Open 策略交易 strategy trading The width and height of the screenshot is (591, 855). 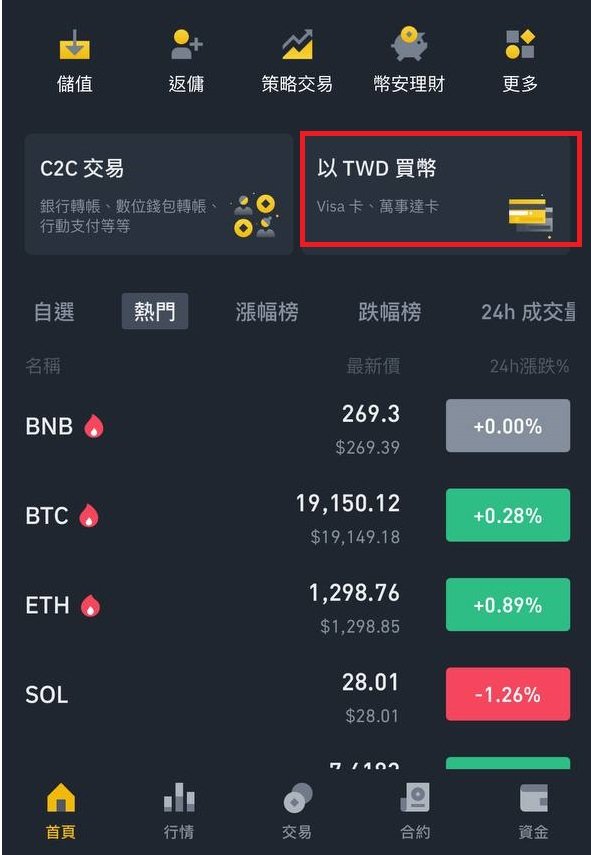tap(297, 61)
